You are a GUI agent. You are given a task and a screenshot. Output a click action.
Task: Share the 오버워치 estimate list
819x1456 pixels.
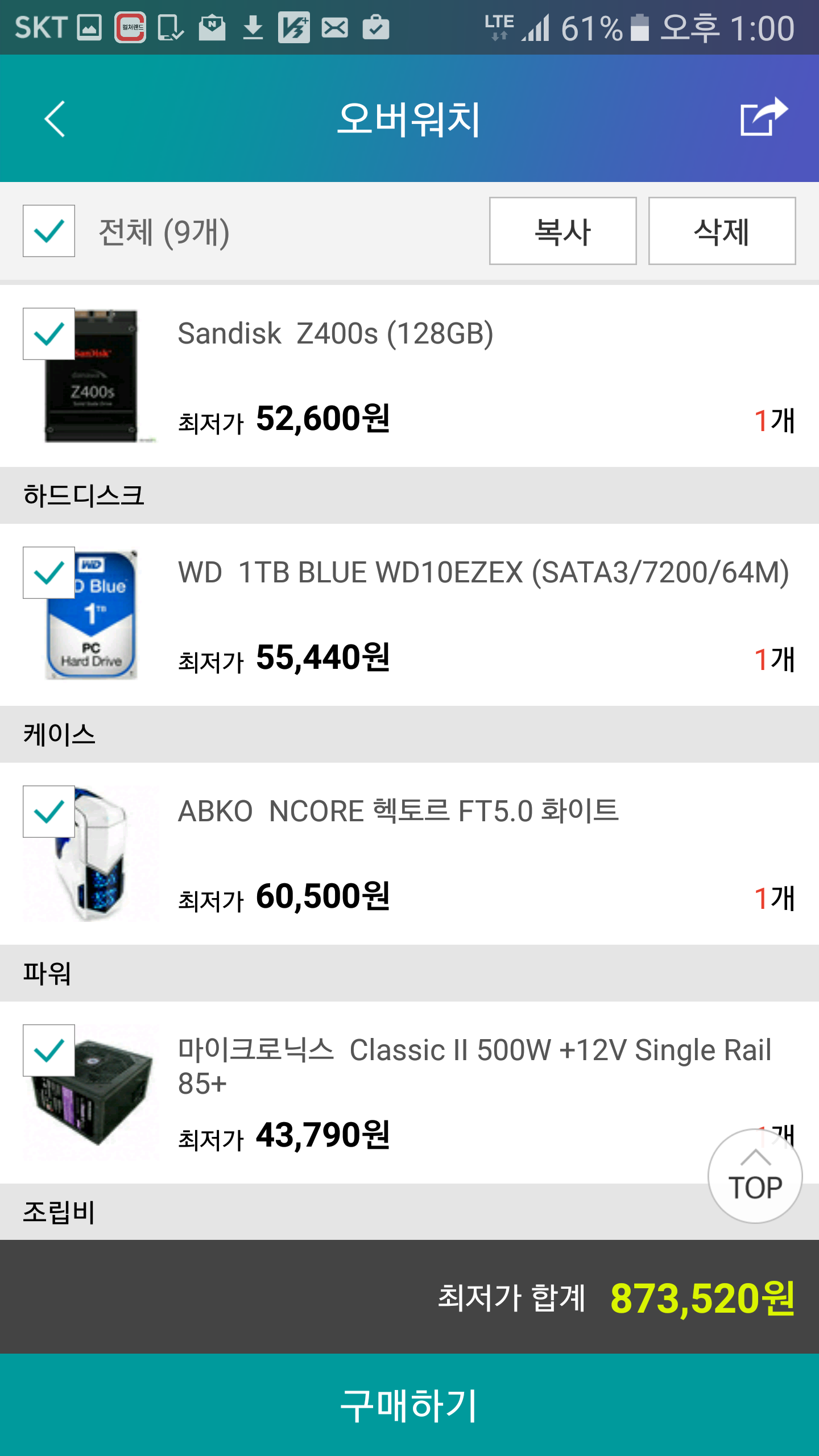[763, 117]
